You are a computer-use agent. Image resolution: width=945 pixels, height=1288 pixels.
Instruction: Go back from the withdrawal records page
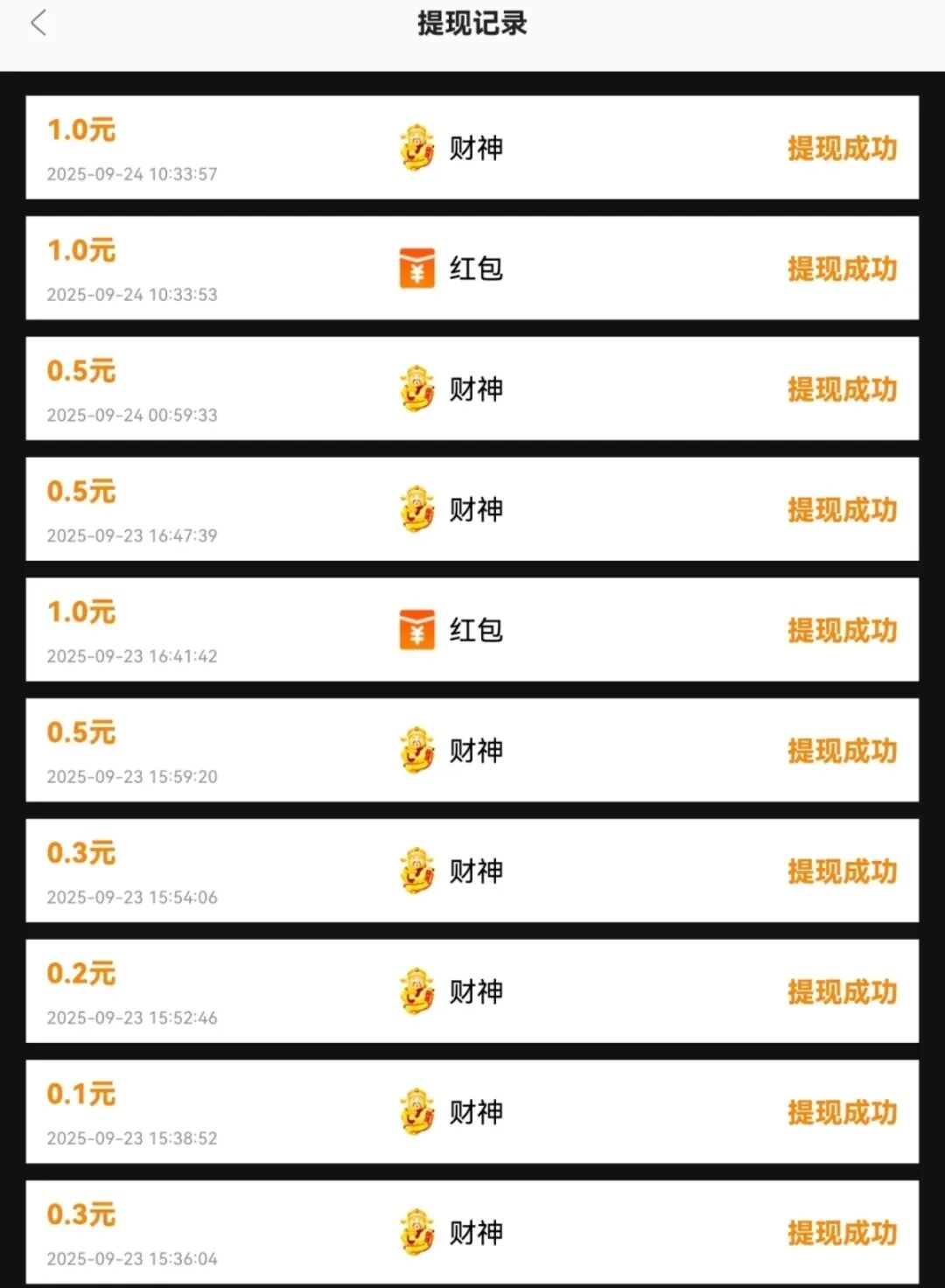click(38, 24)
